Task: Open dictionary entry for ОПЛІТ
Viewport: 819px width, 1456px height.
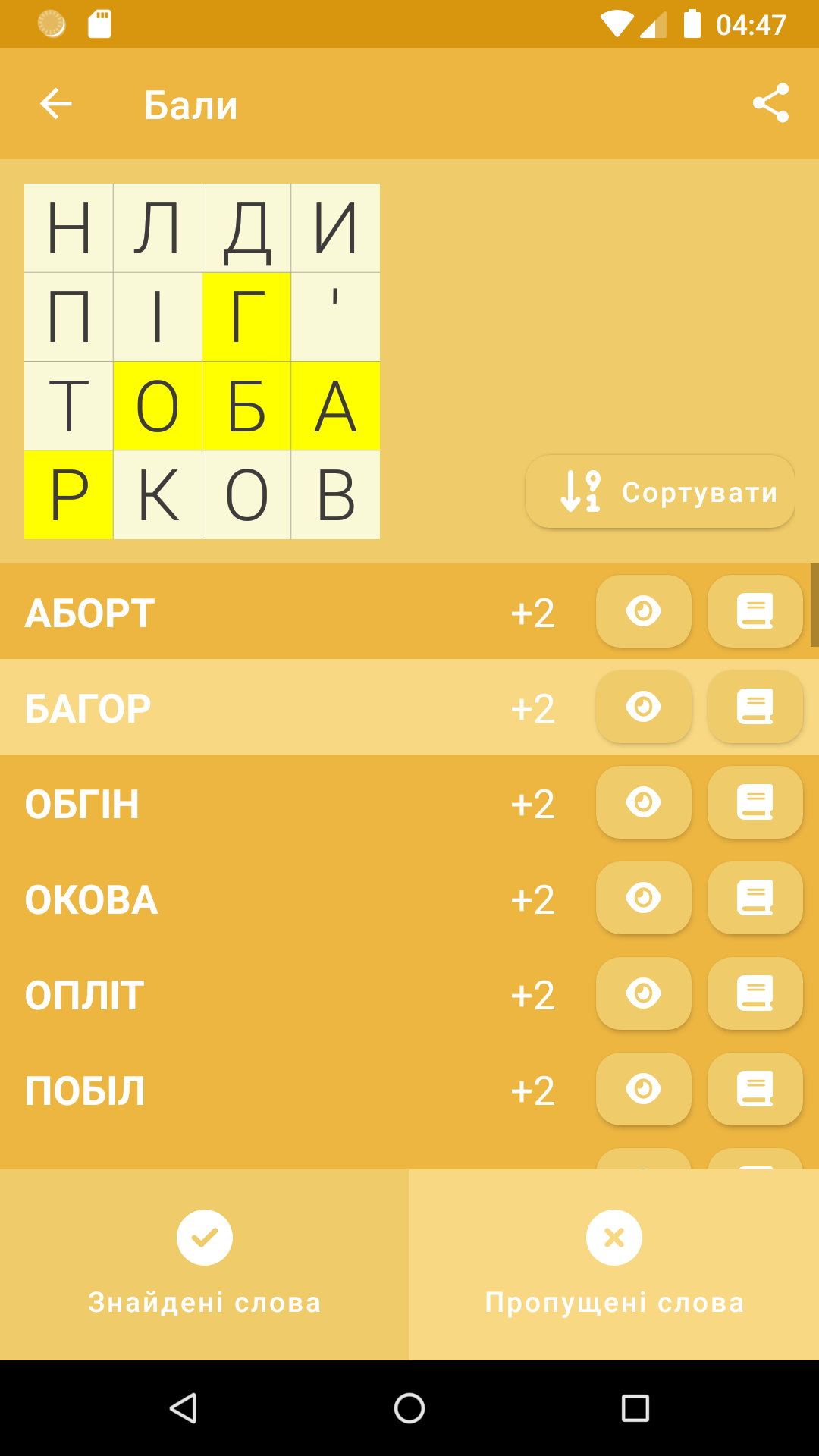Action: [x=755, y=993]
